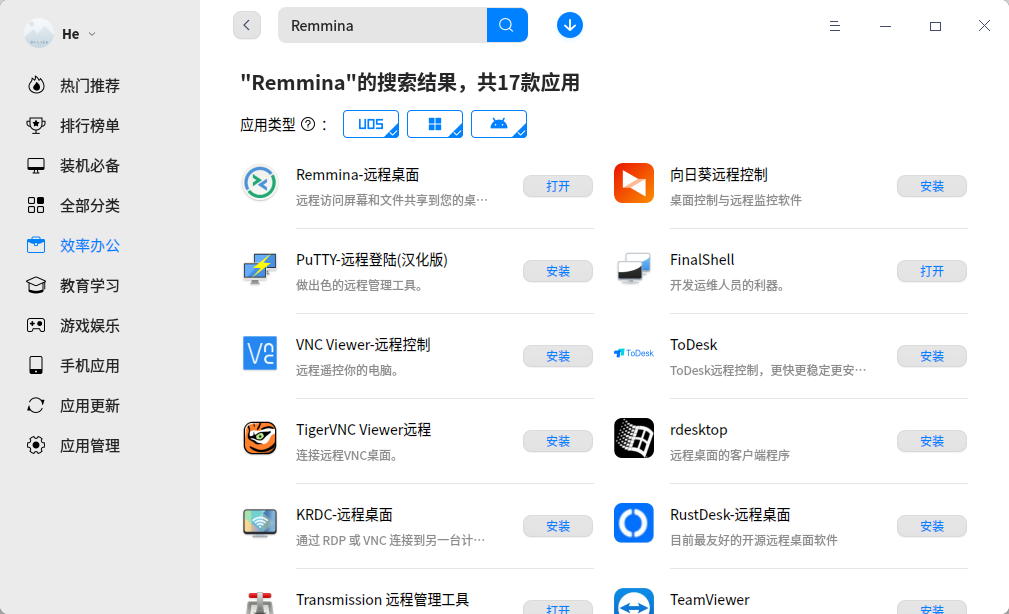
Task: Tap the Remmina search input field
Action: click(x=382, y=26)
